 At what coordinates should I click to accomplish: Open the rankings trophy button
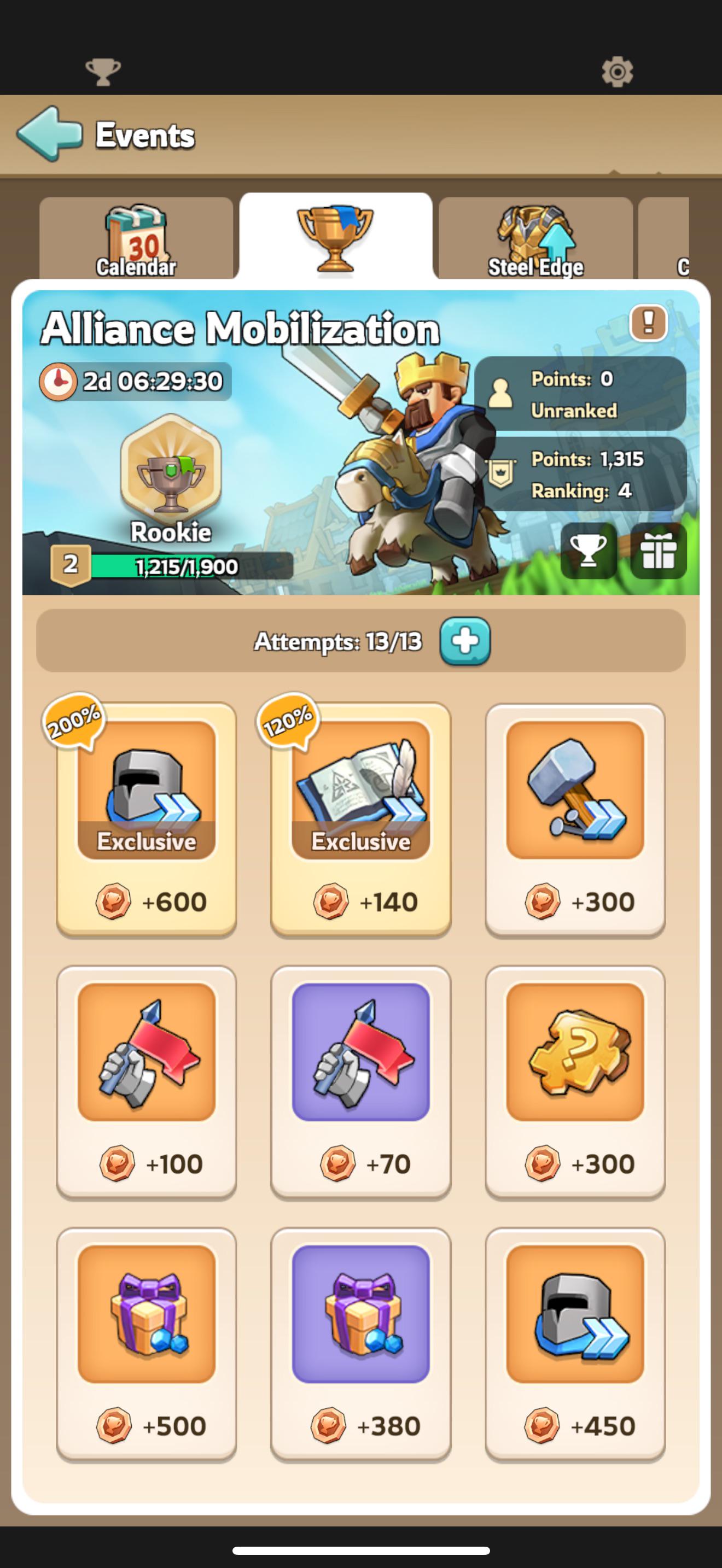point(588,550)
